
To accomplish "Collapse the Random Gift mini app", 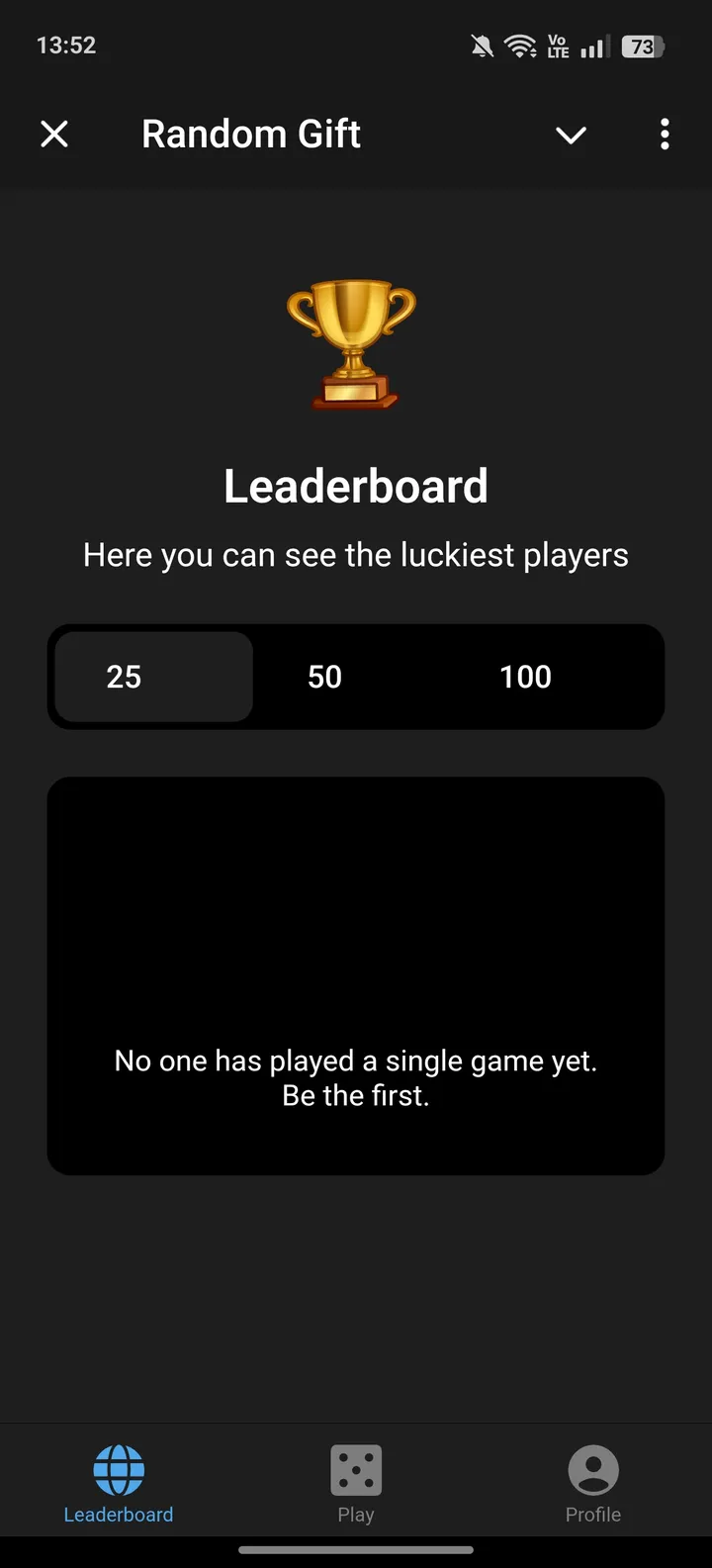I will pyautogui.click(x=571, y=135).
